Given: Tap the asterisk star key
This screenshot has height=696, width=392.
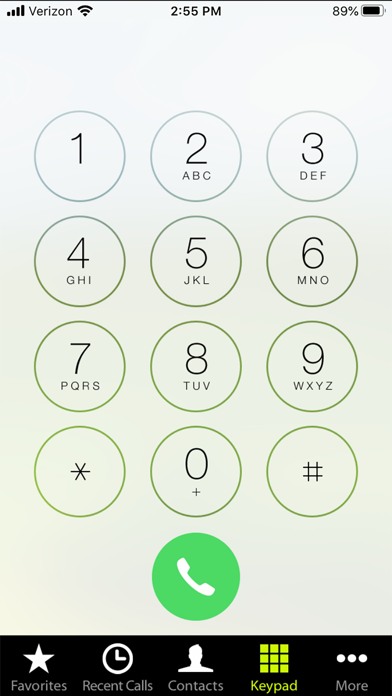Looking at the screenshot, I should coord(80,471).
